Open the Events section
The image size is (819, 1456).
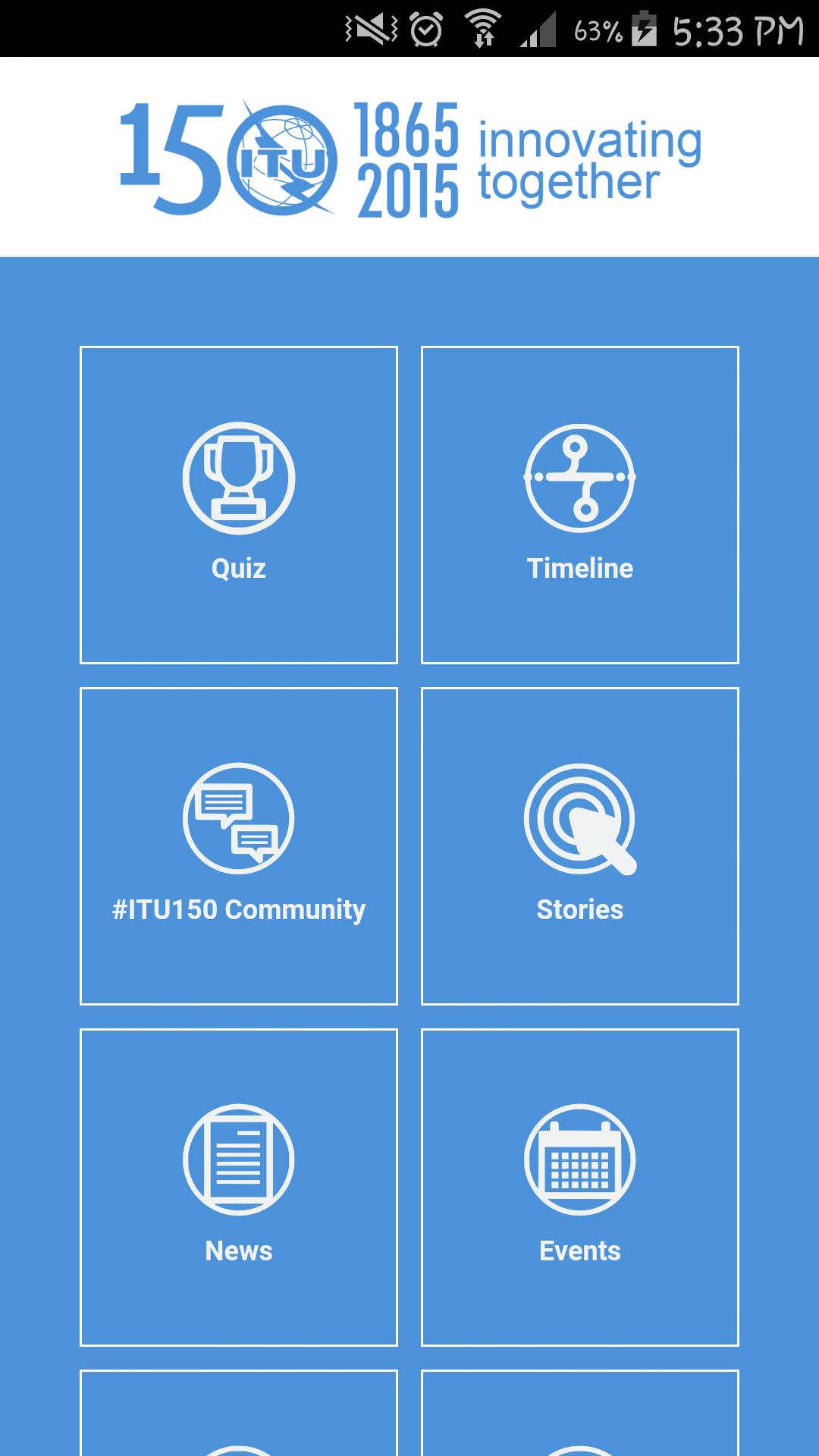coord(579,1187)
